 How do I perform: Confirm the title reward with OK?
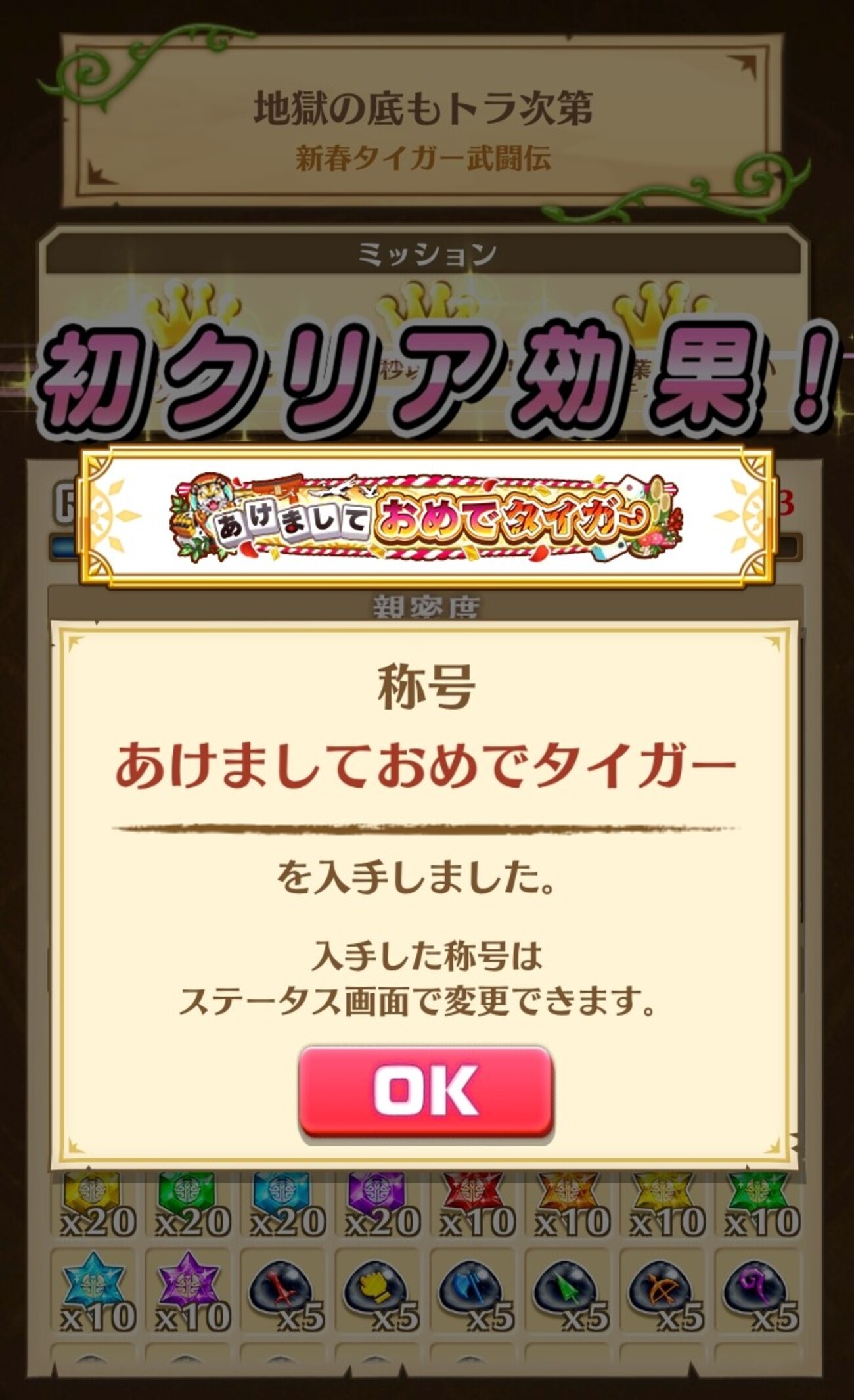pos(426,1091)
